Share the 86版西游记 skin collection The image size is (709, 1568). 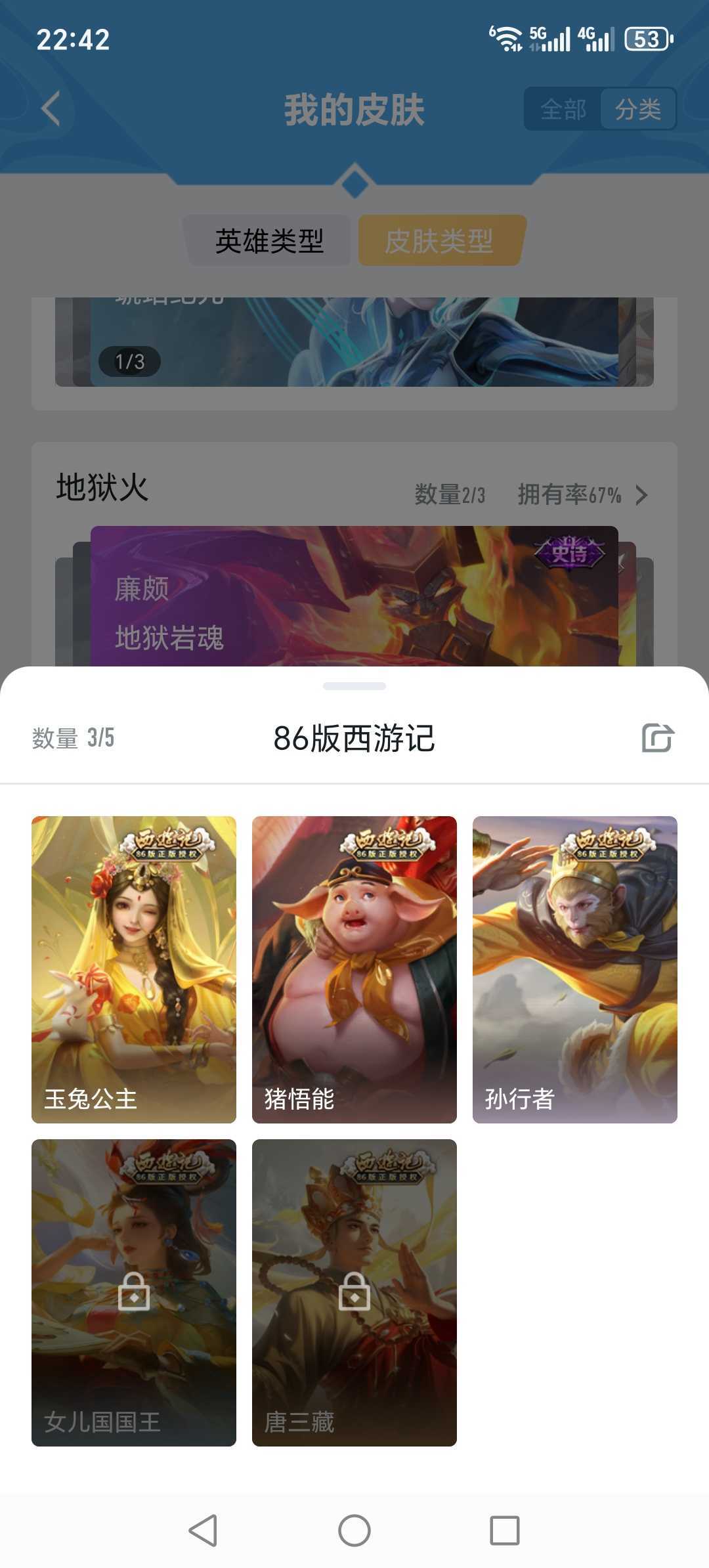pyautogui.click(x=658, y=737)
